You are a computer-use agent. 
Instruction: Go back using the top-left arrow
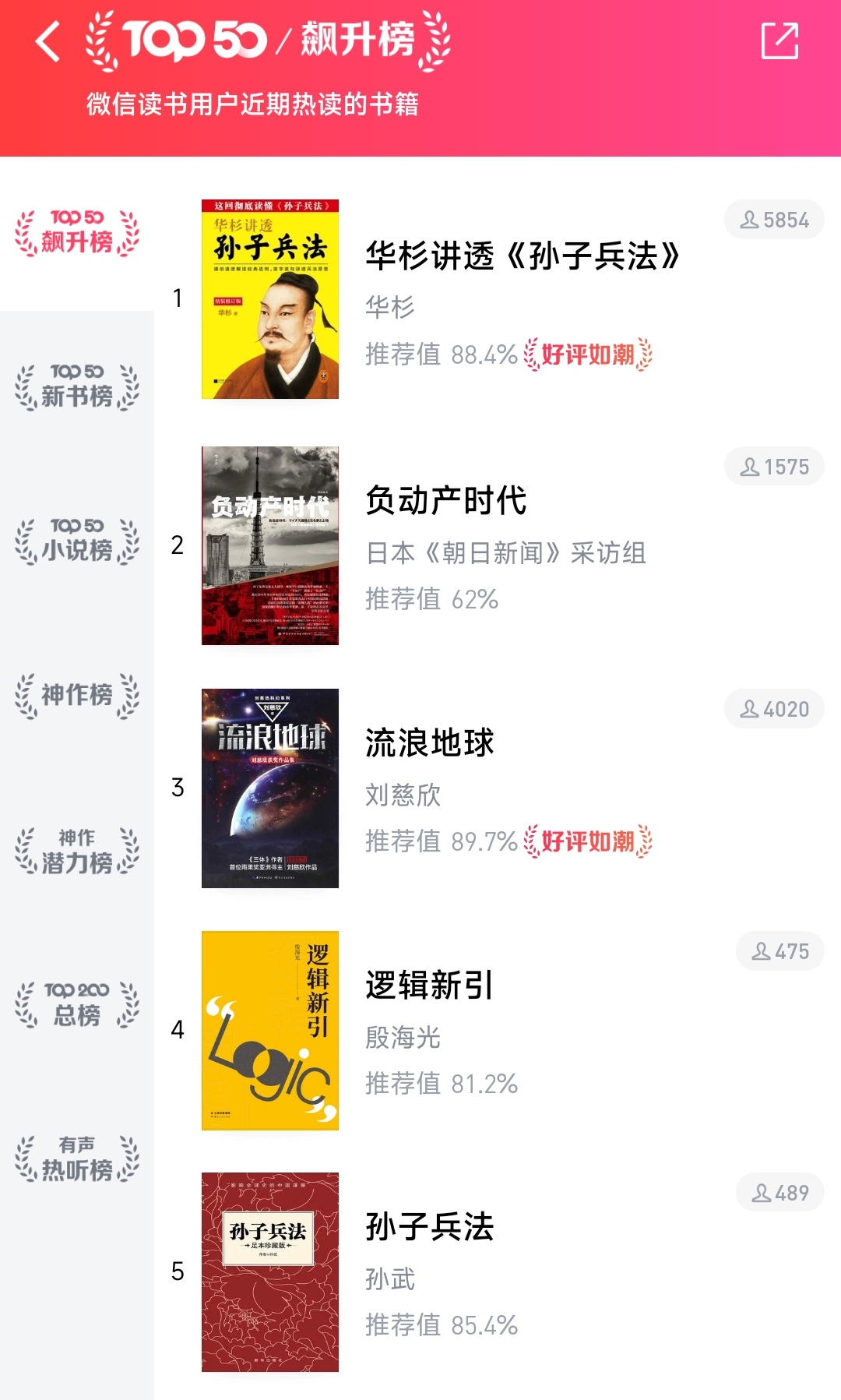[48, 41]
